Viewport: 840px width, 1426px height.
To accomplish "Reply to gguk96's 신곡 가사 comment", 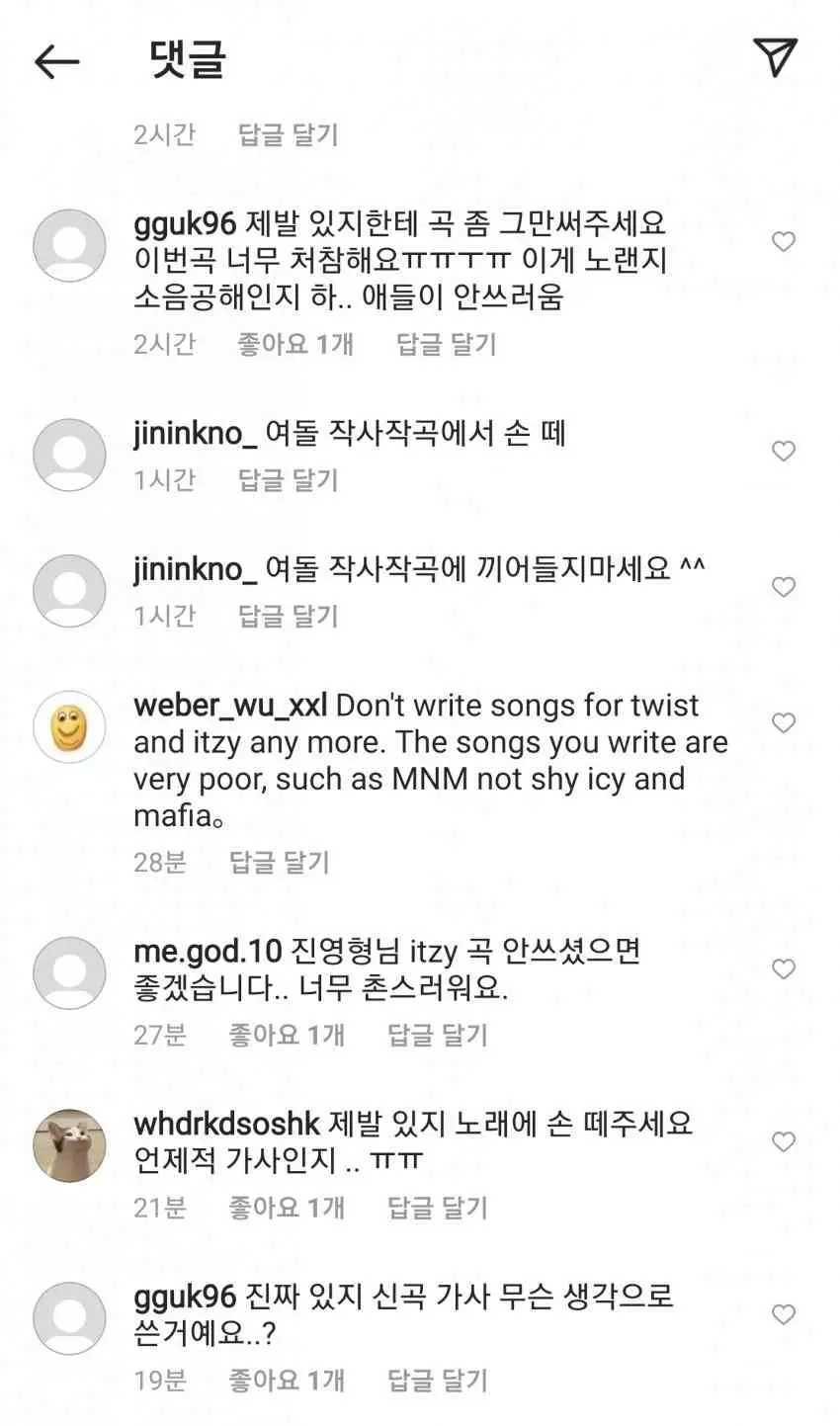I will tap(437, 1381).
